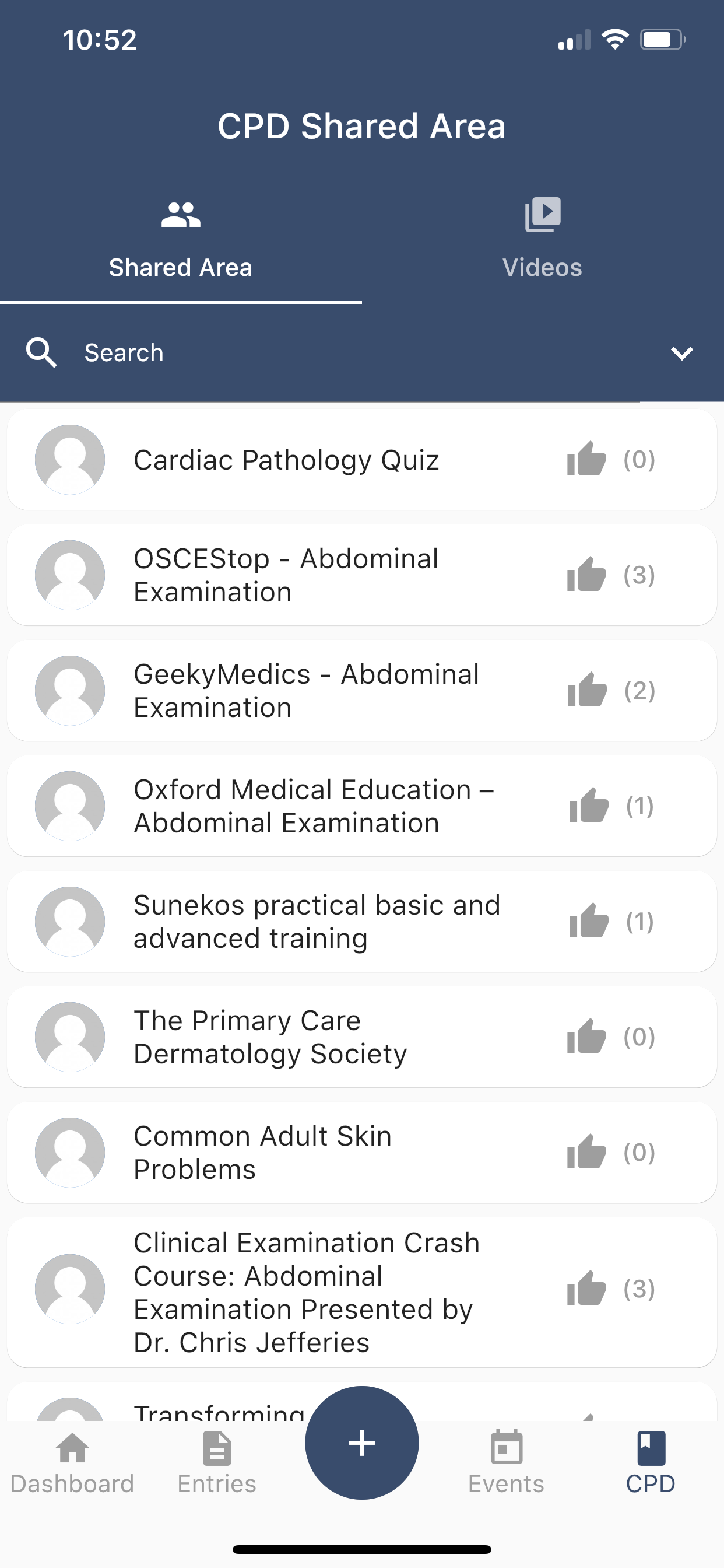Switch to the Events tab
This screenshot has height=1568, width=724.
(x=506, y=1464)
